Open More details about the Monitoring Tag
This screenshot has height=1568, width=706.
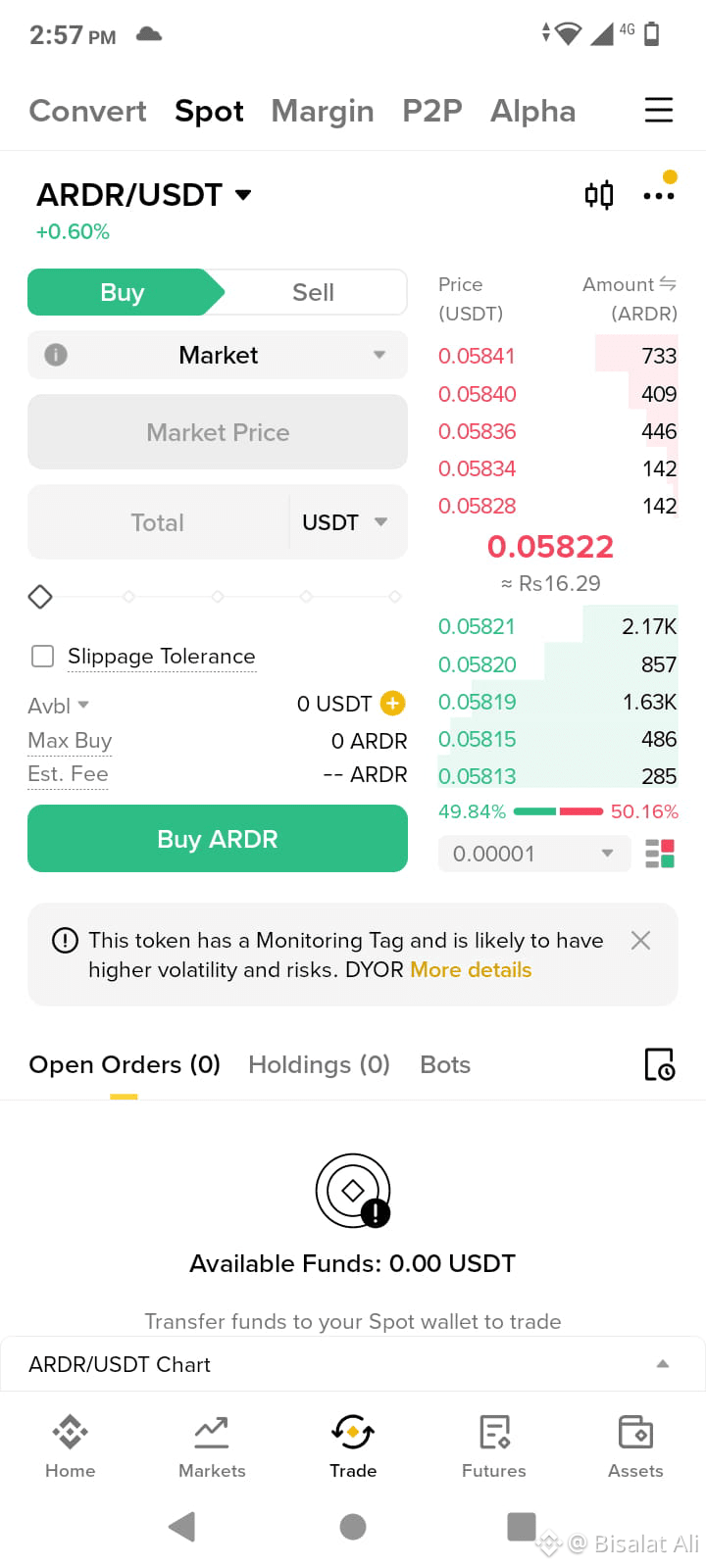click(x=470, y=969)
